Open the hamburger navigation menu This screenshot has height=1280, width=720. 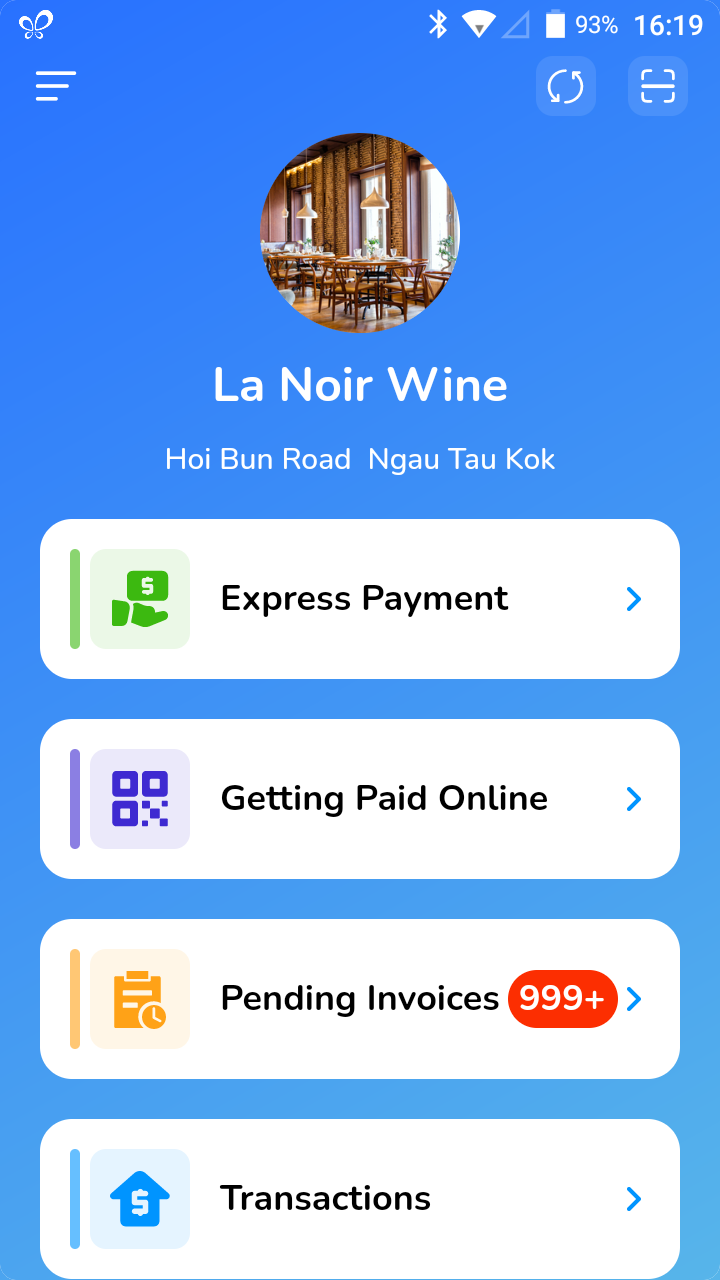tap(55, 86)
